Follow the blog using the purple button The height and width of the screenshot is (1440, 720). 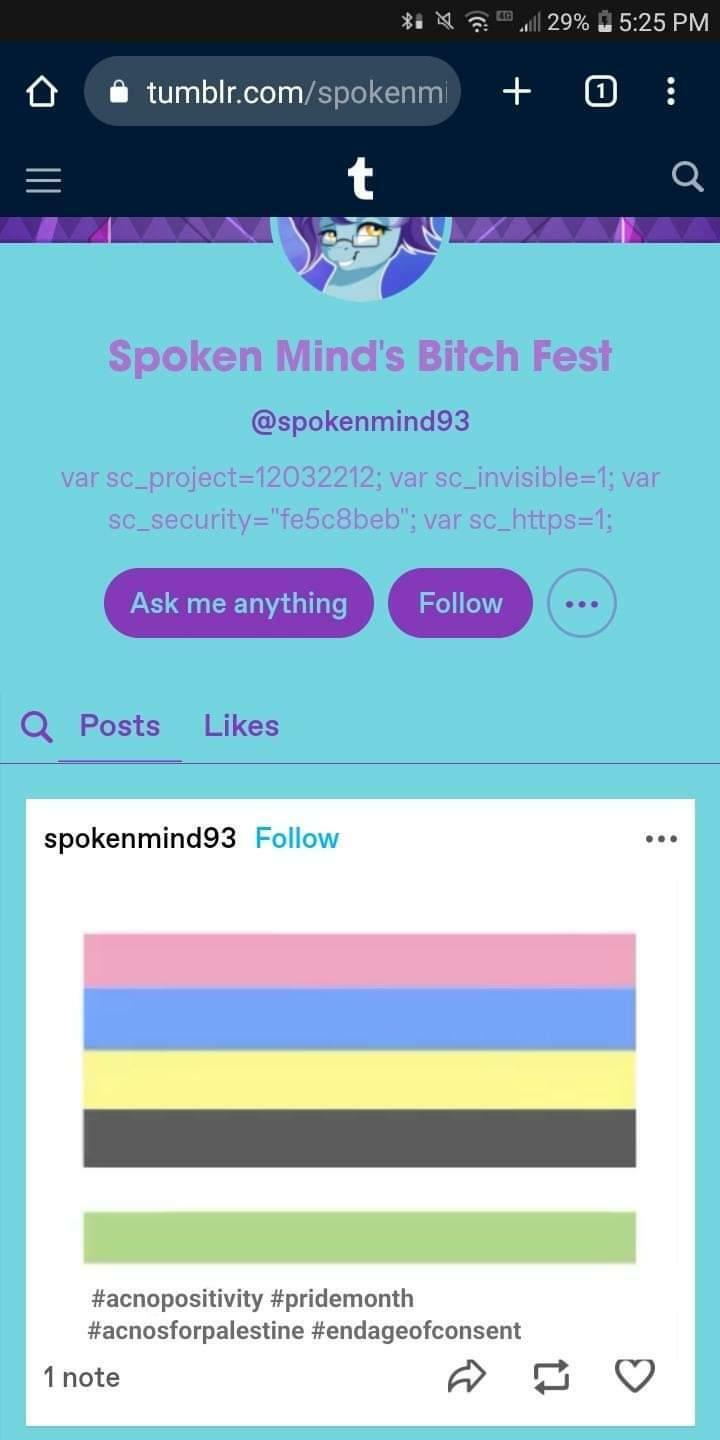pos(460,603)
